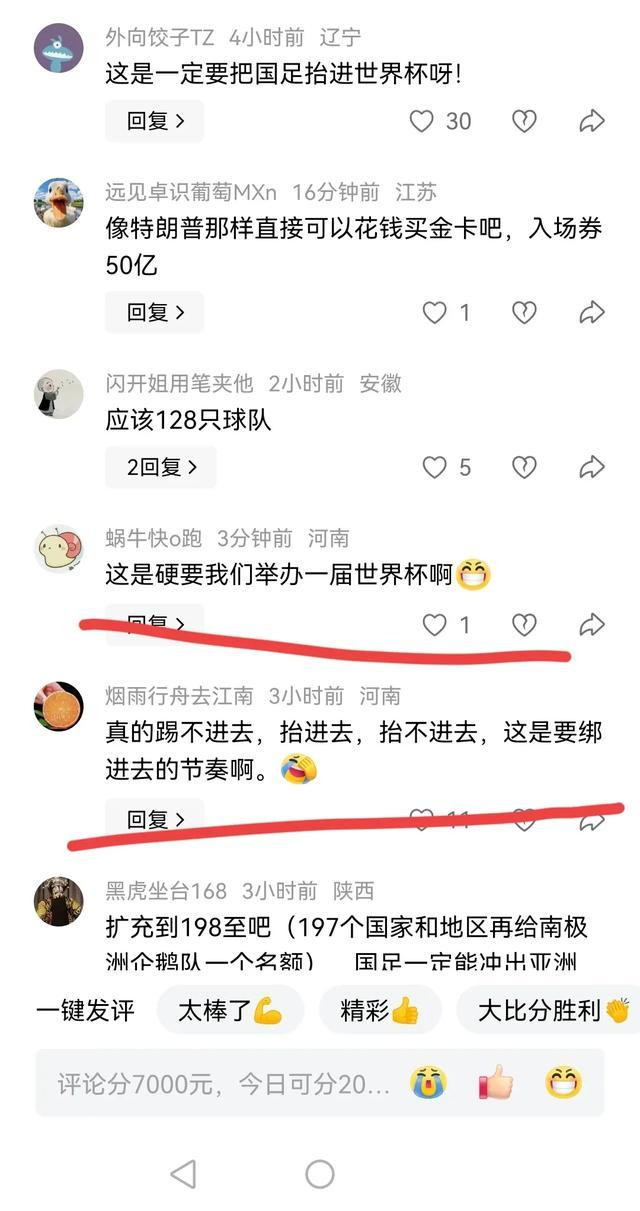This screenshot has width=640, height=1211.
Task: Reply to 烟雨行舟去江南's comment
Action: pyautogui.click(x=155, y=819)
